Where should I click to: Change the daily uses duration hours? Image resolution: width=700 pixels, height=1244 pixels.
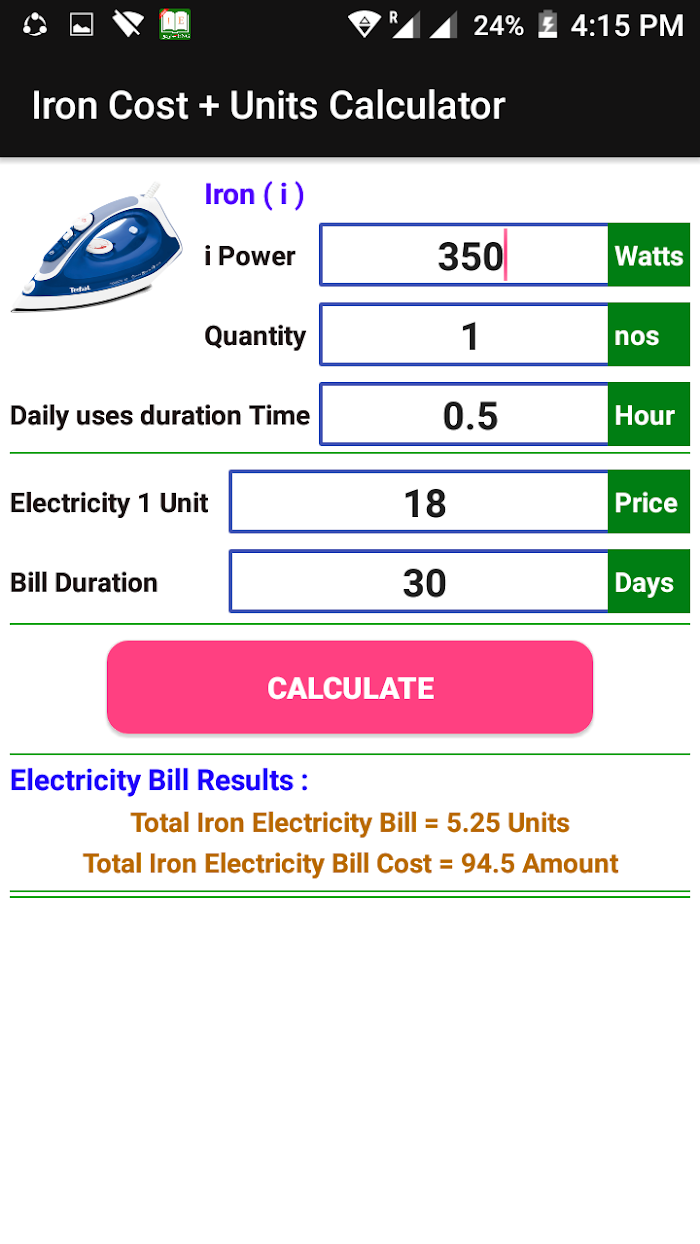point(464,414)
